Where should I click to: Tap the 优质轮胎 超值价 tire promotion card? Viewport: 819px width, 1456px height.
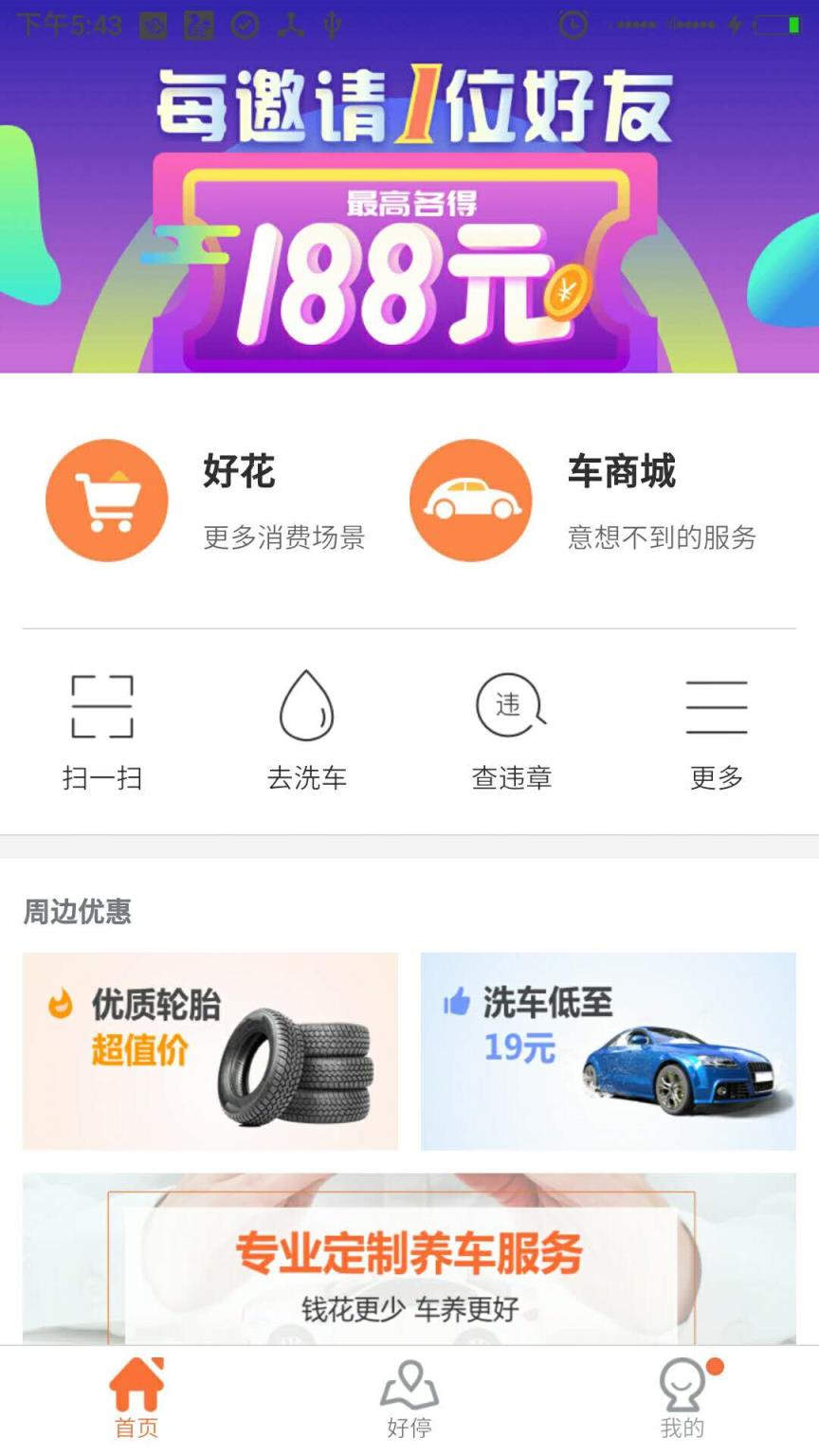(x=210, y=1050)
